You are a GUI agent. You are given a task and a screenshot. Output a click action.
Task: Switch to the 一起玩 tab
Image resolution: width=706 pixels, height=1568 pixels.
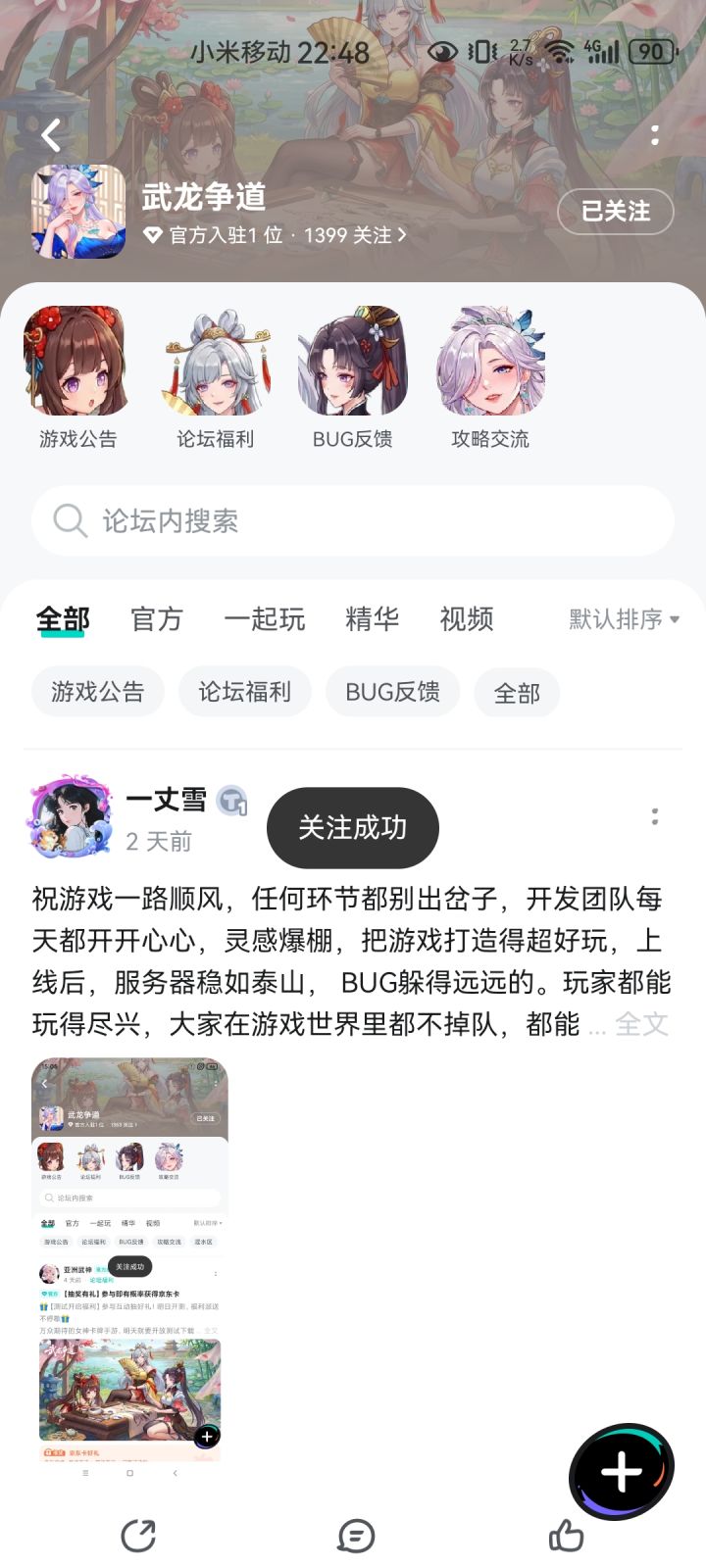click(x=265, y=619)
